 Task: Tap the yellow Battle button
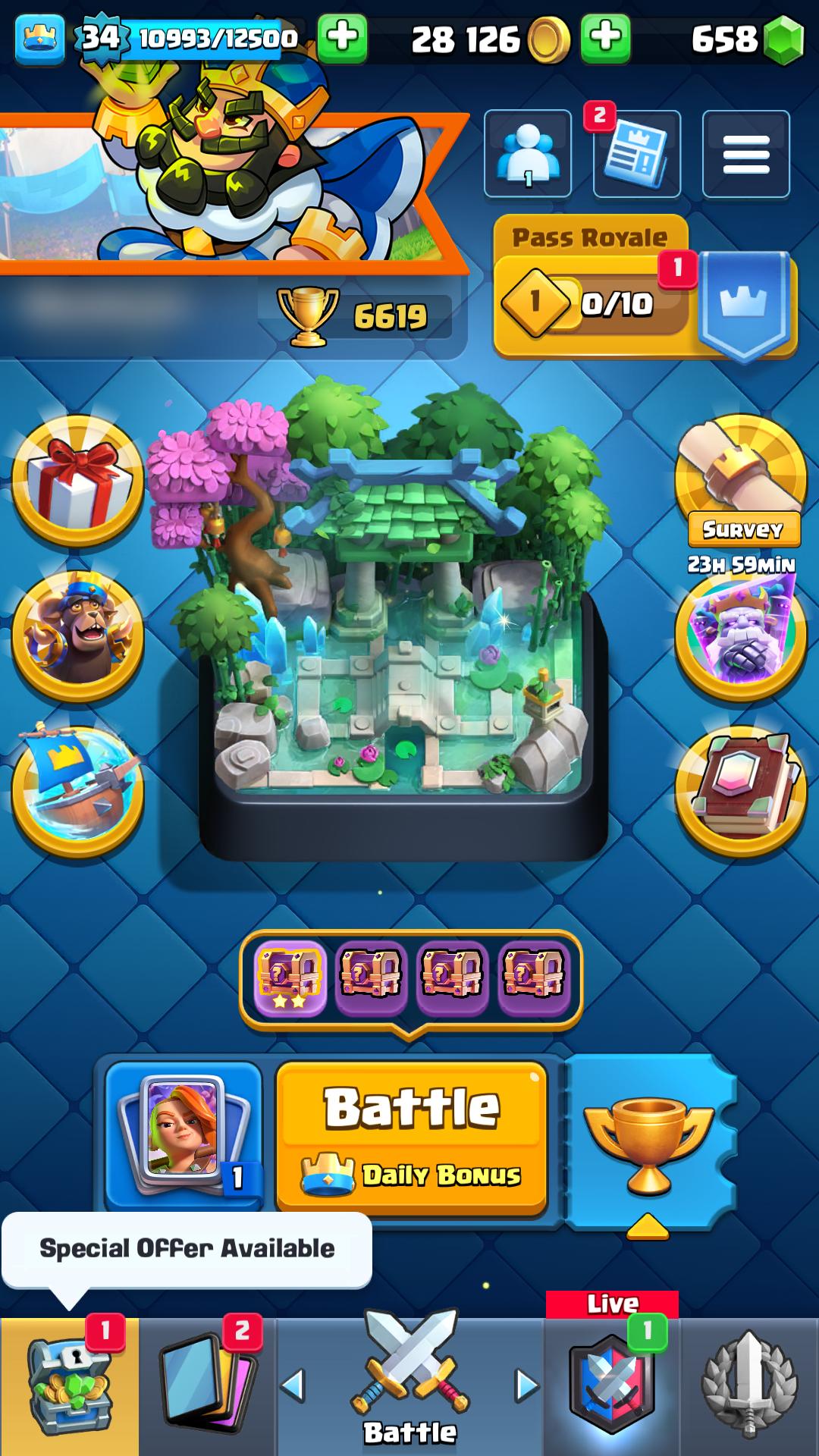click(x=412, y=1137)
